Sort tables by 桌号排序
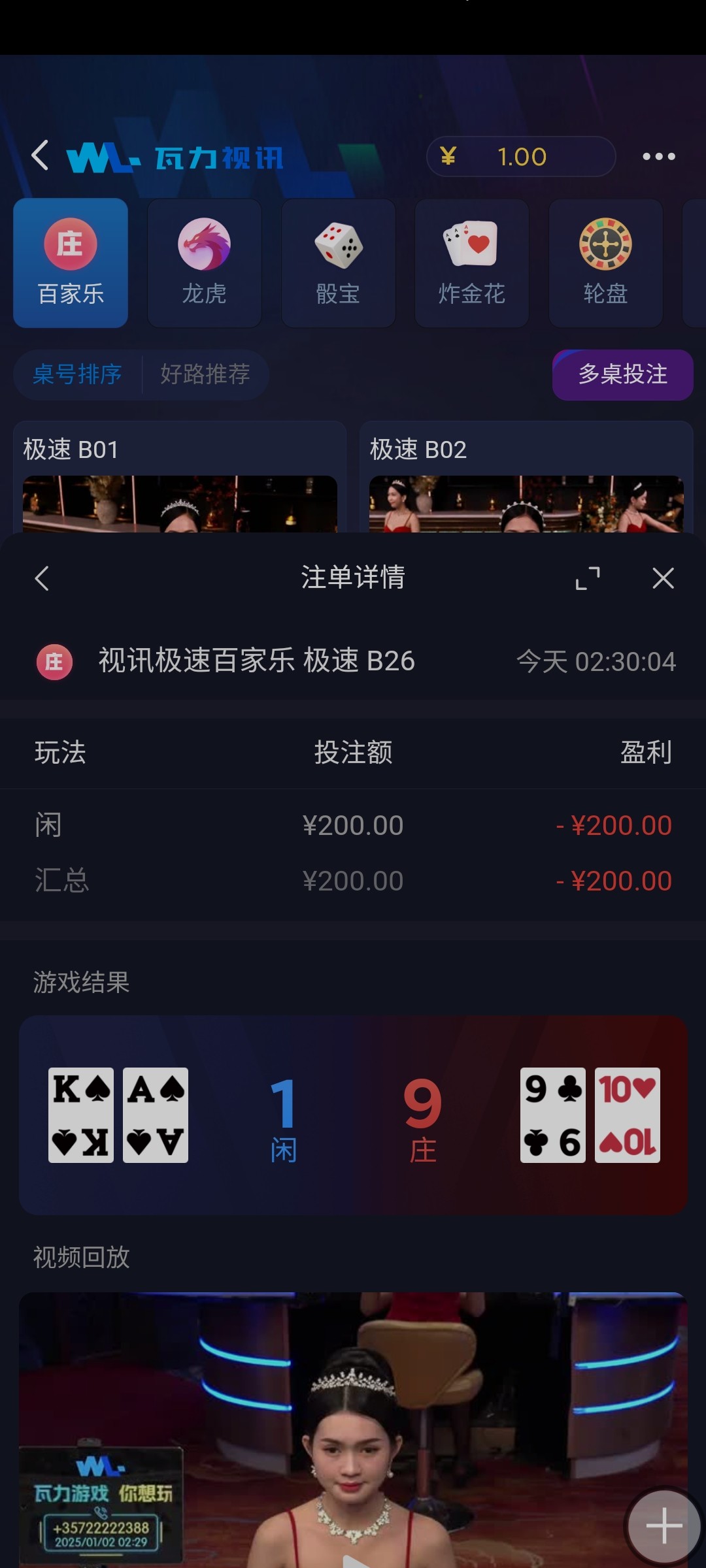The width and height of the screenshot is (706, 1568). point(78,374)
